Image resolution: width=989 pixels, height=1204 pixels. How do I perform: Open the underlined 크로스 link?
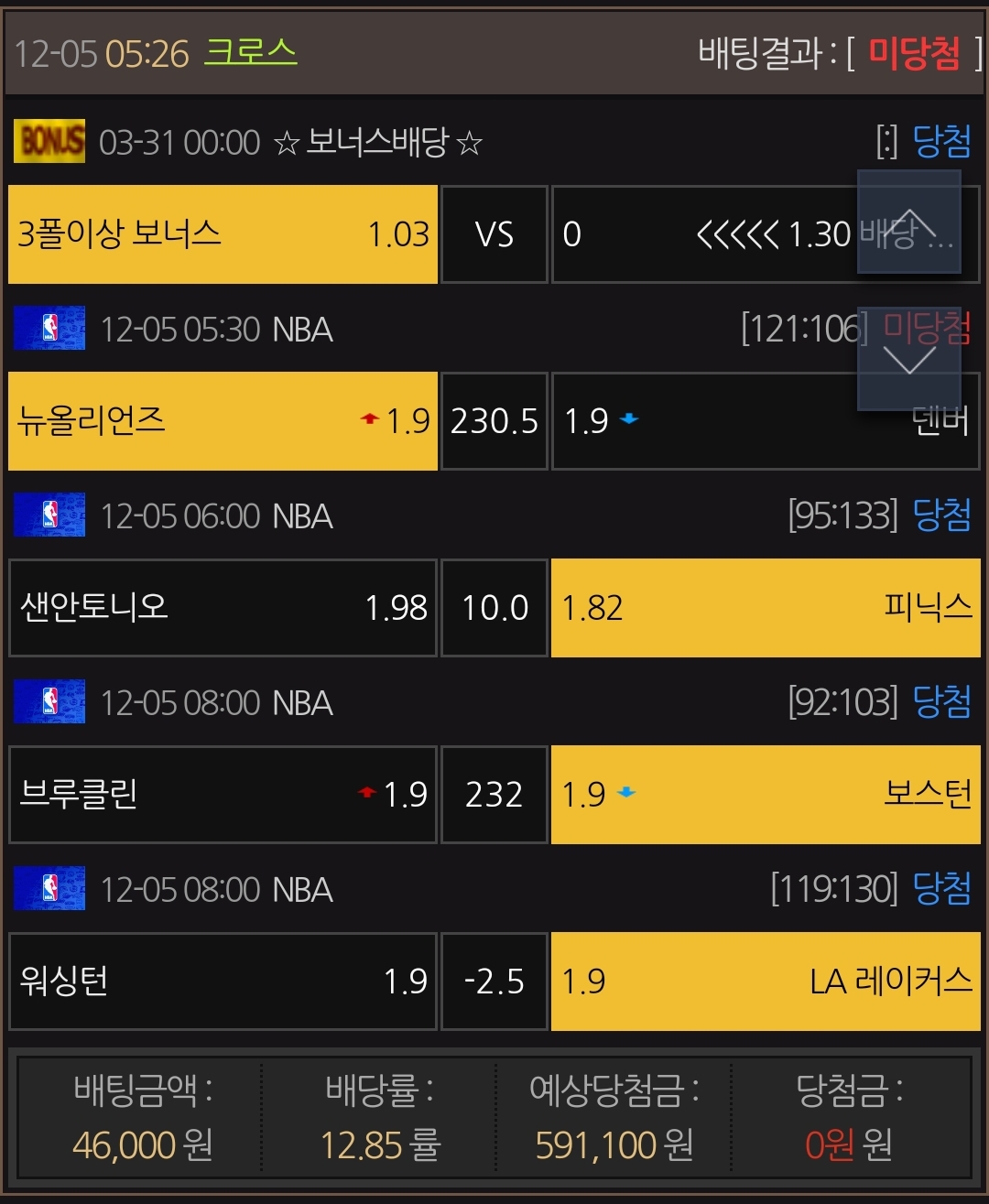(251, 52)
